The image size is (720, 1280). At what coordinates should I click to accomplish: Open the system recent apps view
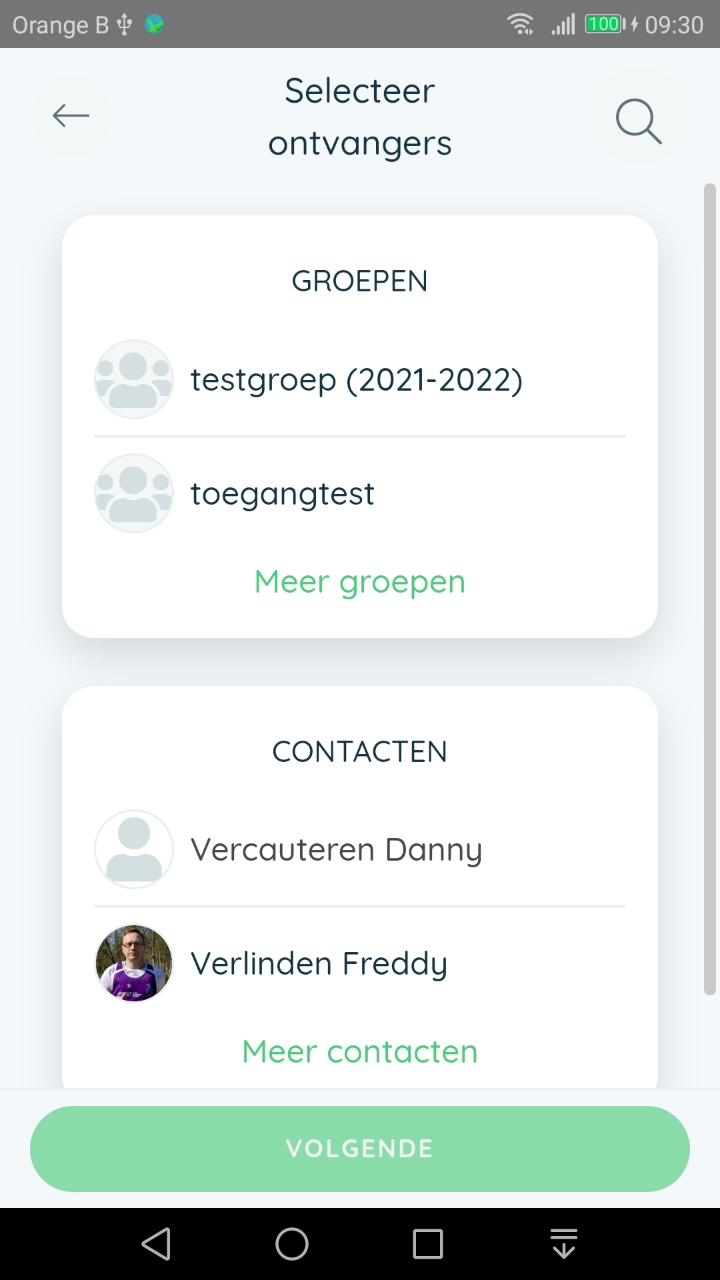pos(428,1244)
